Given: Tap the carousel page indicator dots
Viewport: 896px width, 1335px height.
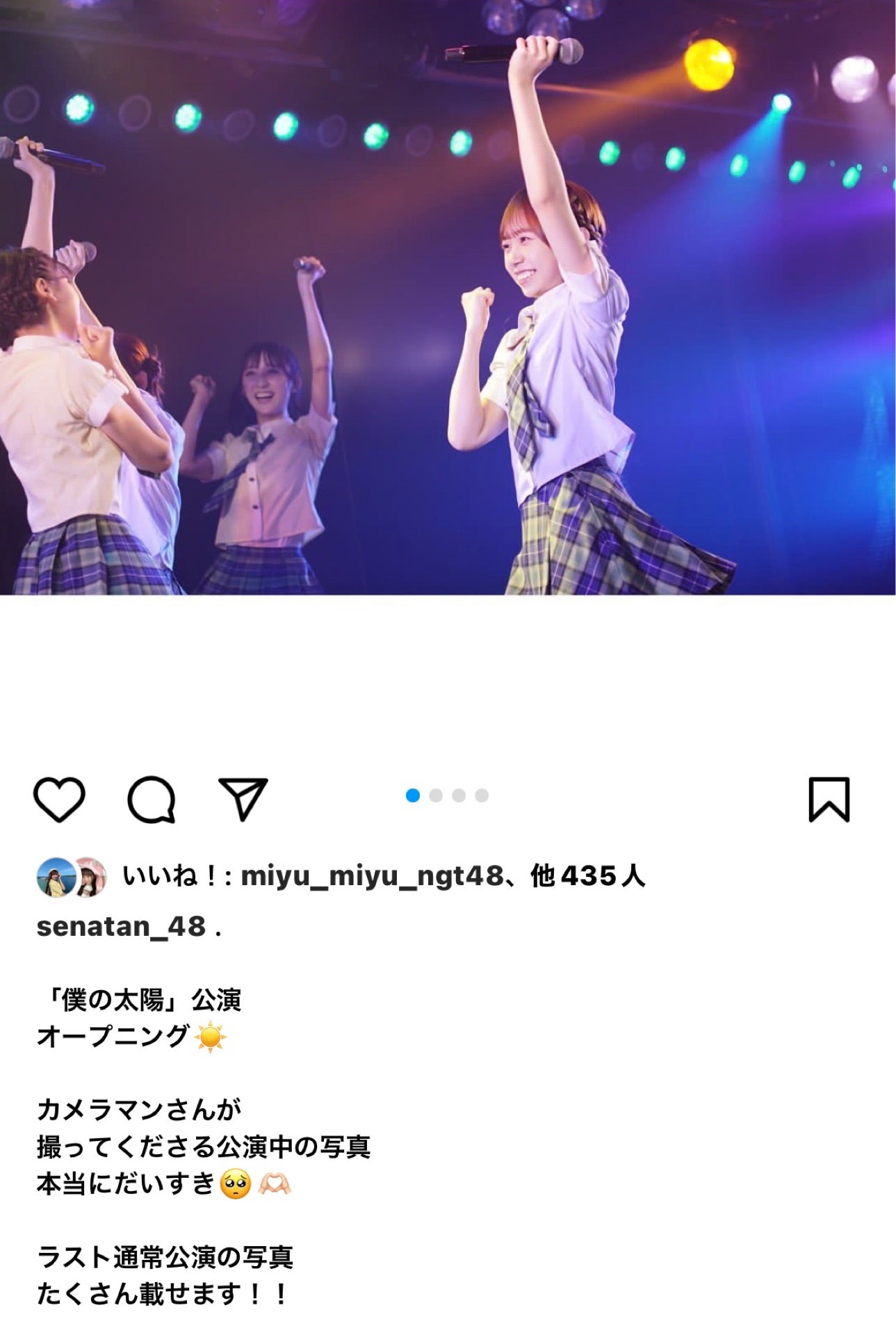Looking at the screenshot, I should point(447,795).
